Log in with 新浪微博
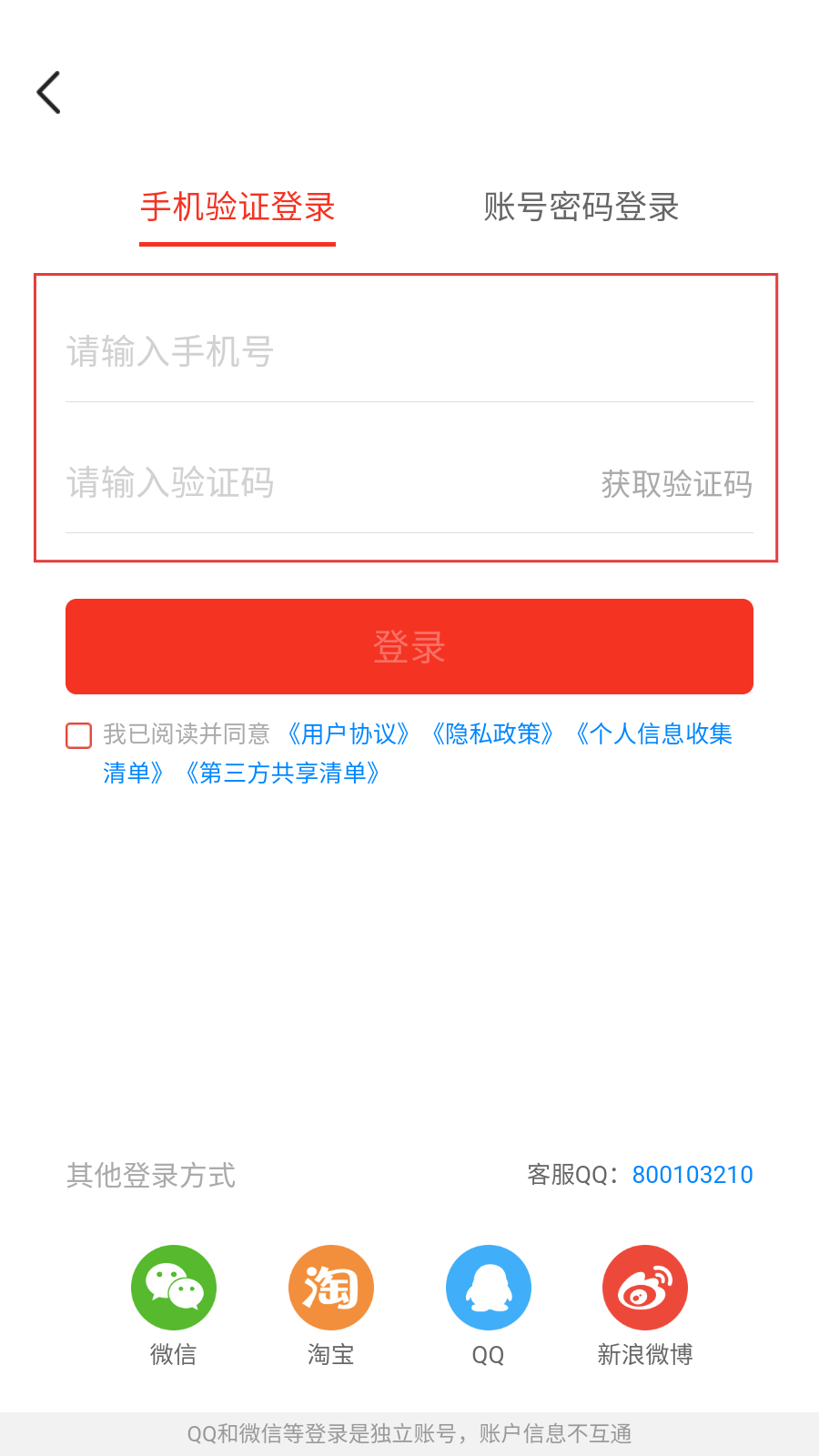Screen dimensions: 819x1456 (645, 1305)
